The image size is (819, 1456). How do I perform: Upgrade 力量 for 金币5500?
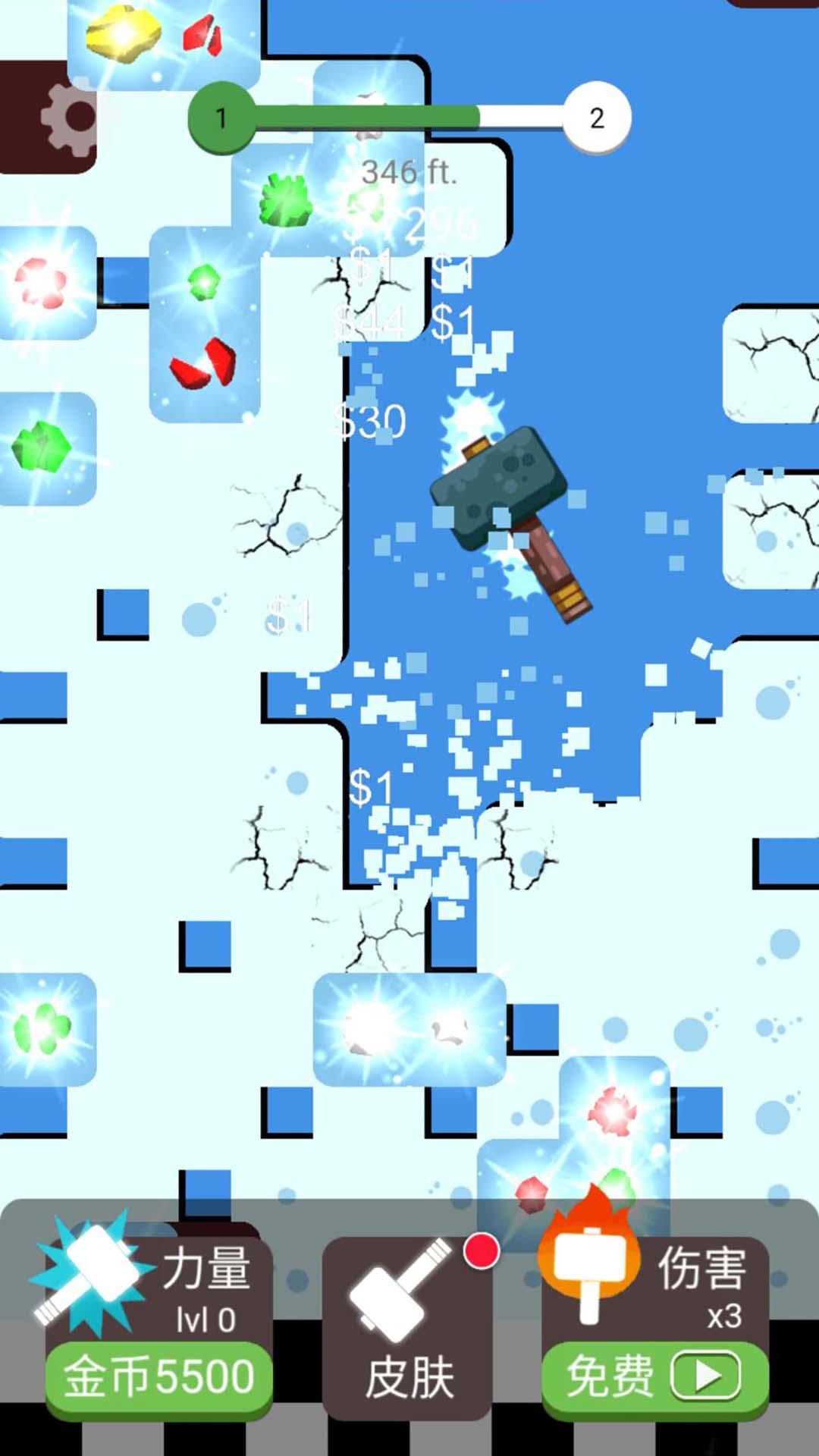158,1376
